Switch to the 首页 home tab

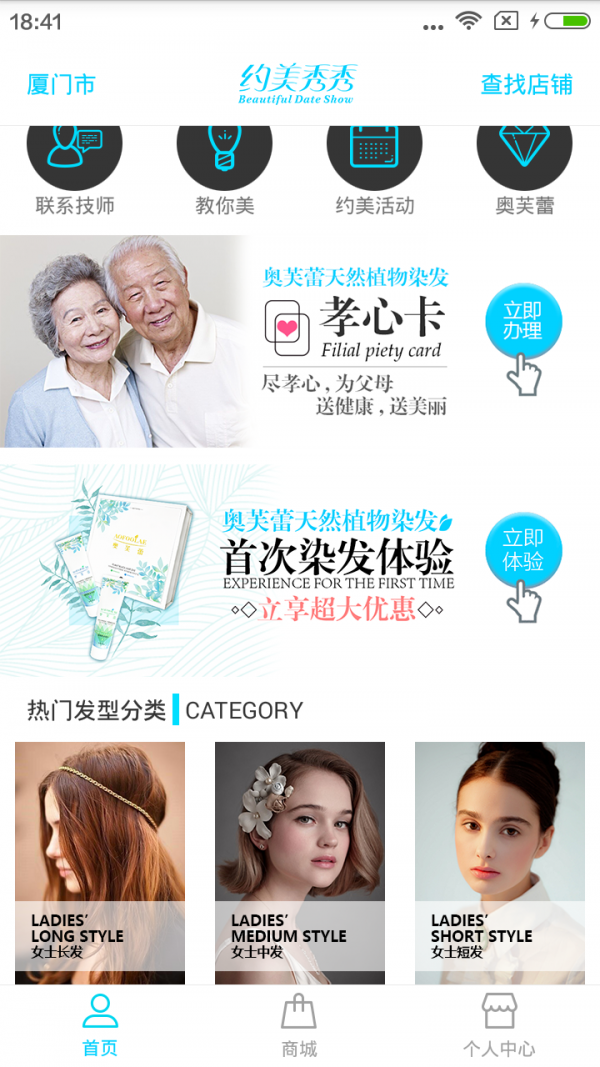[x=100, y=1025]
